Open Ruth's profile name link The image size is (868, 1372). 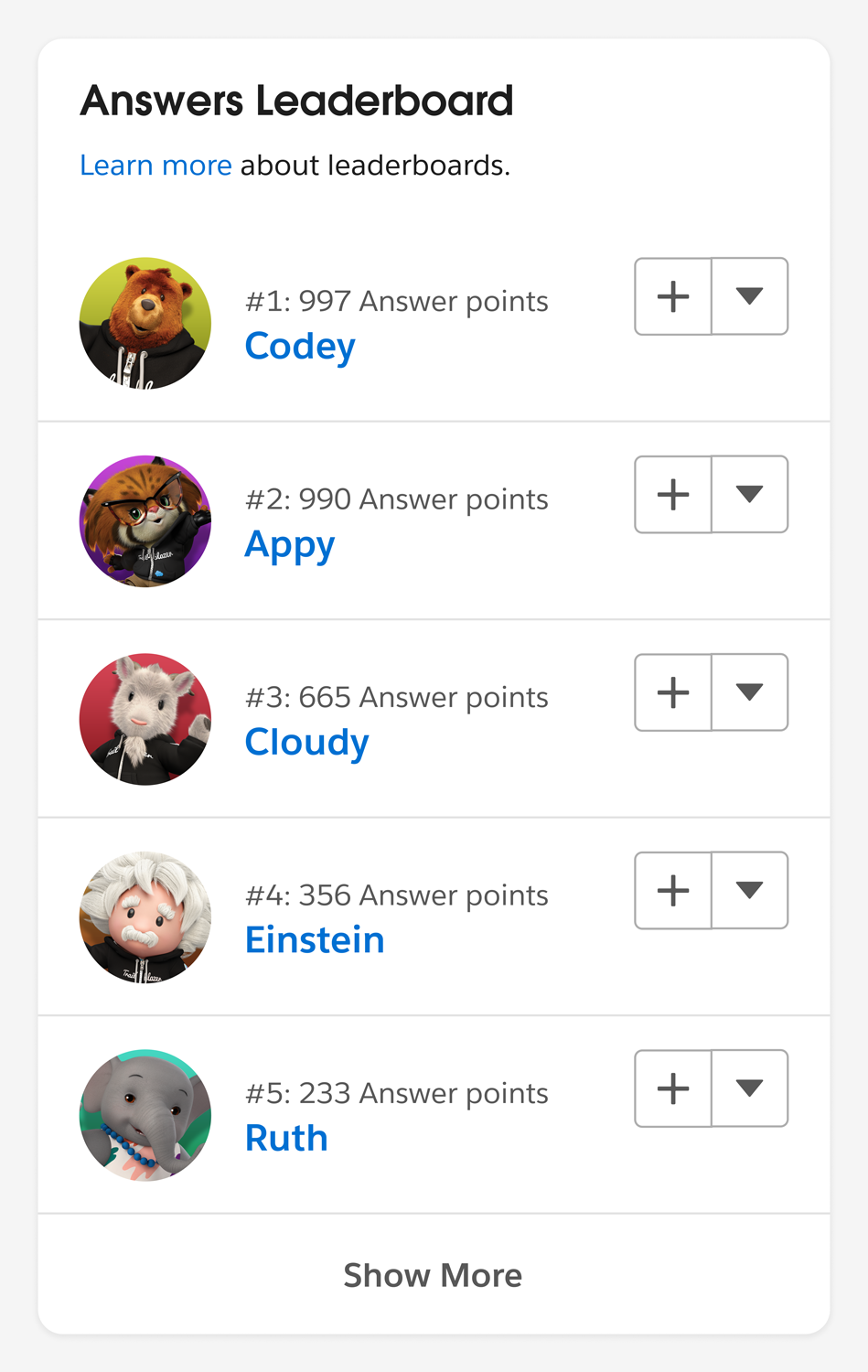point(286,1139)
